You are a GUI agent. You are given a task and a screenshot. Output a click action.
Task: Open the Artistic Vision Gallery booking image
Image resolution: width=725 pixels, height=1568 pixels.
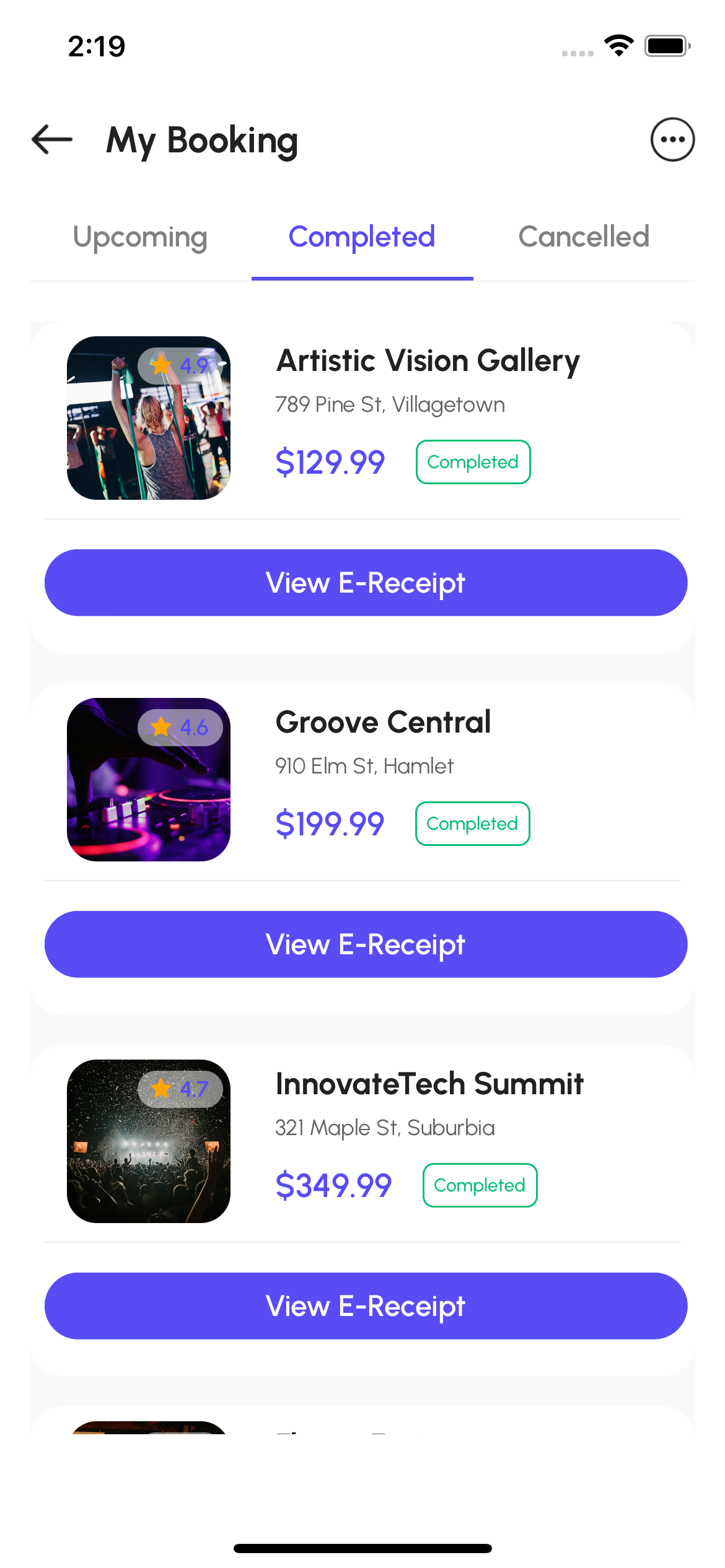(149, 418)
